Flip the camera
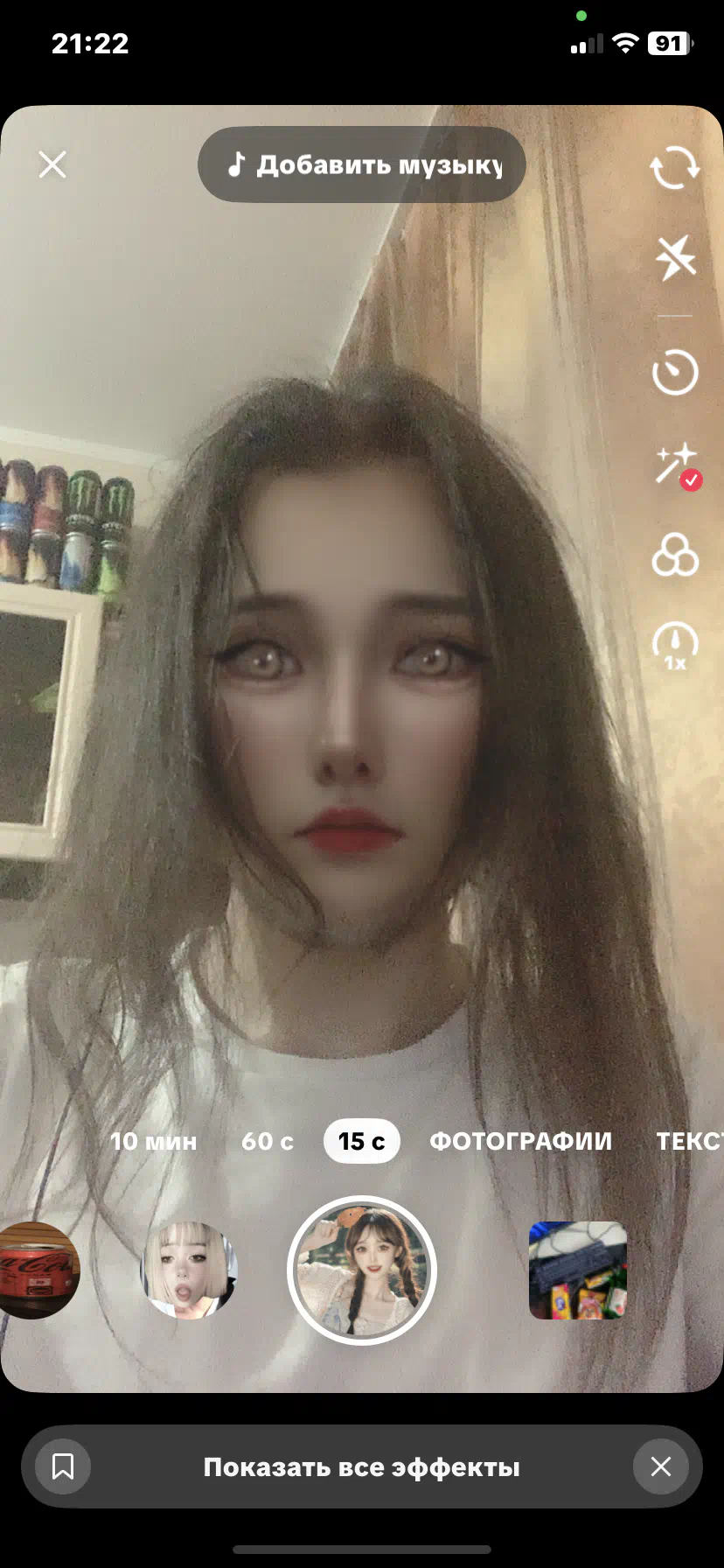The width and height of the screenshot is (724, 1568). coord(675,167)
